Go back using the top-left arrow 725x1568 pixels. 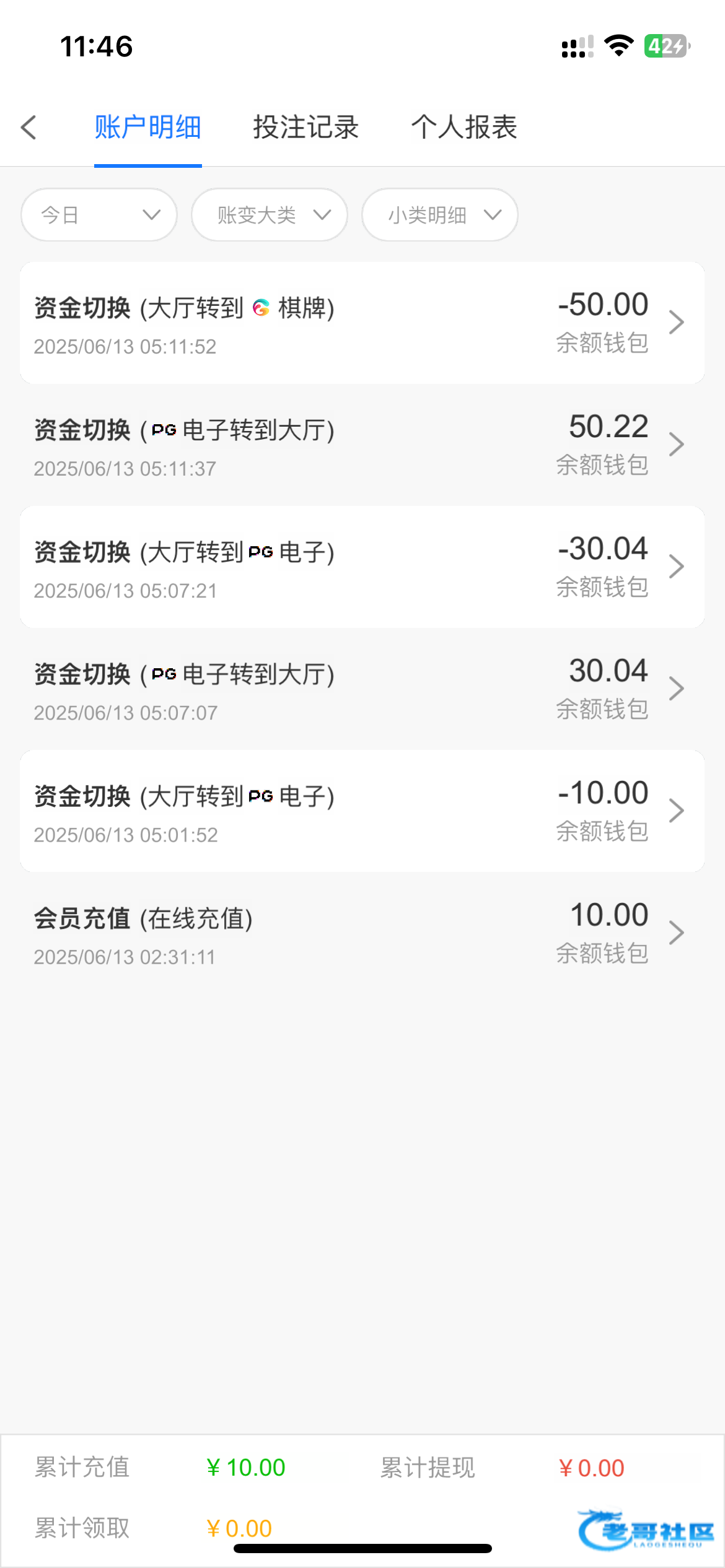[x=29, y=128]
